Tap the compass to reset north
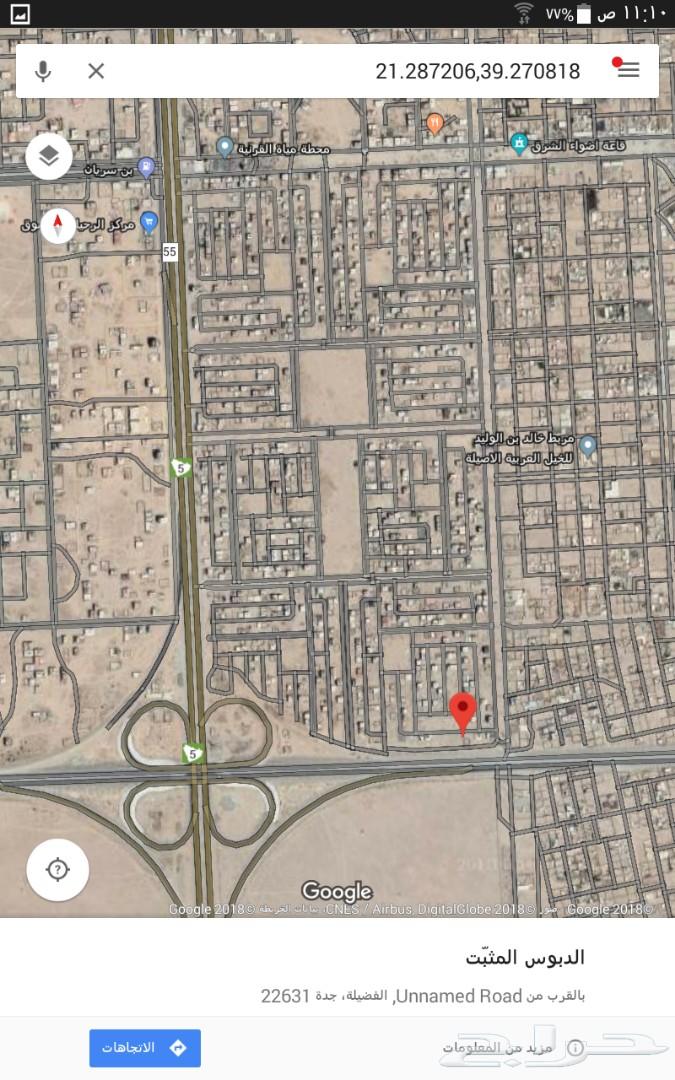The image size is (675, 1080). tap(58, 225)
